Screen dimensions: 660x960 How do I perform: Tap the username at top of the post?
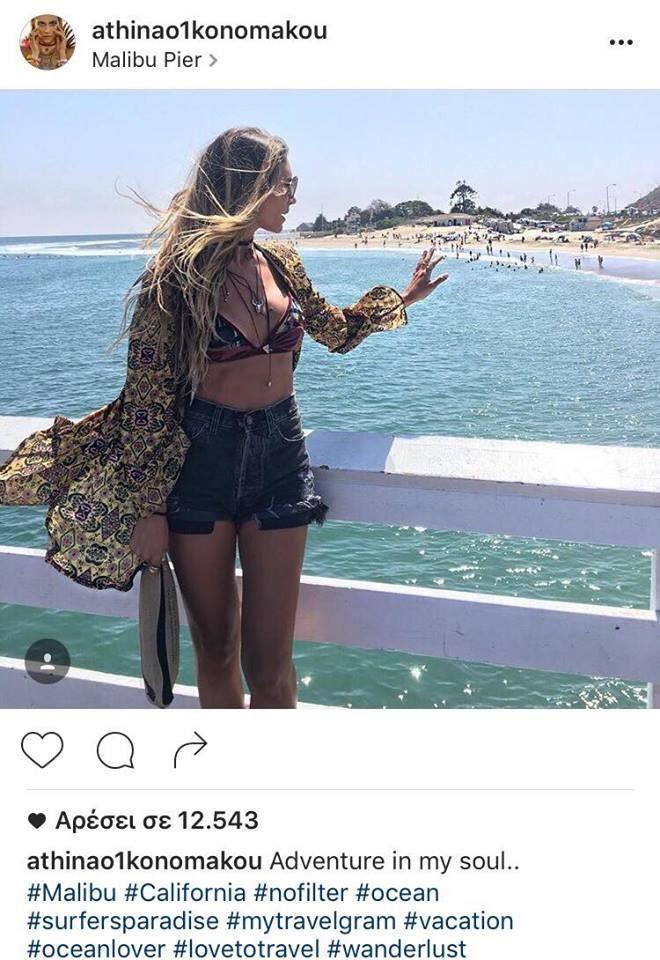209,31
